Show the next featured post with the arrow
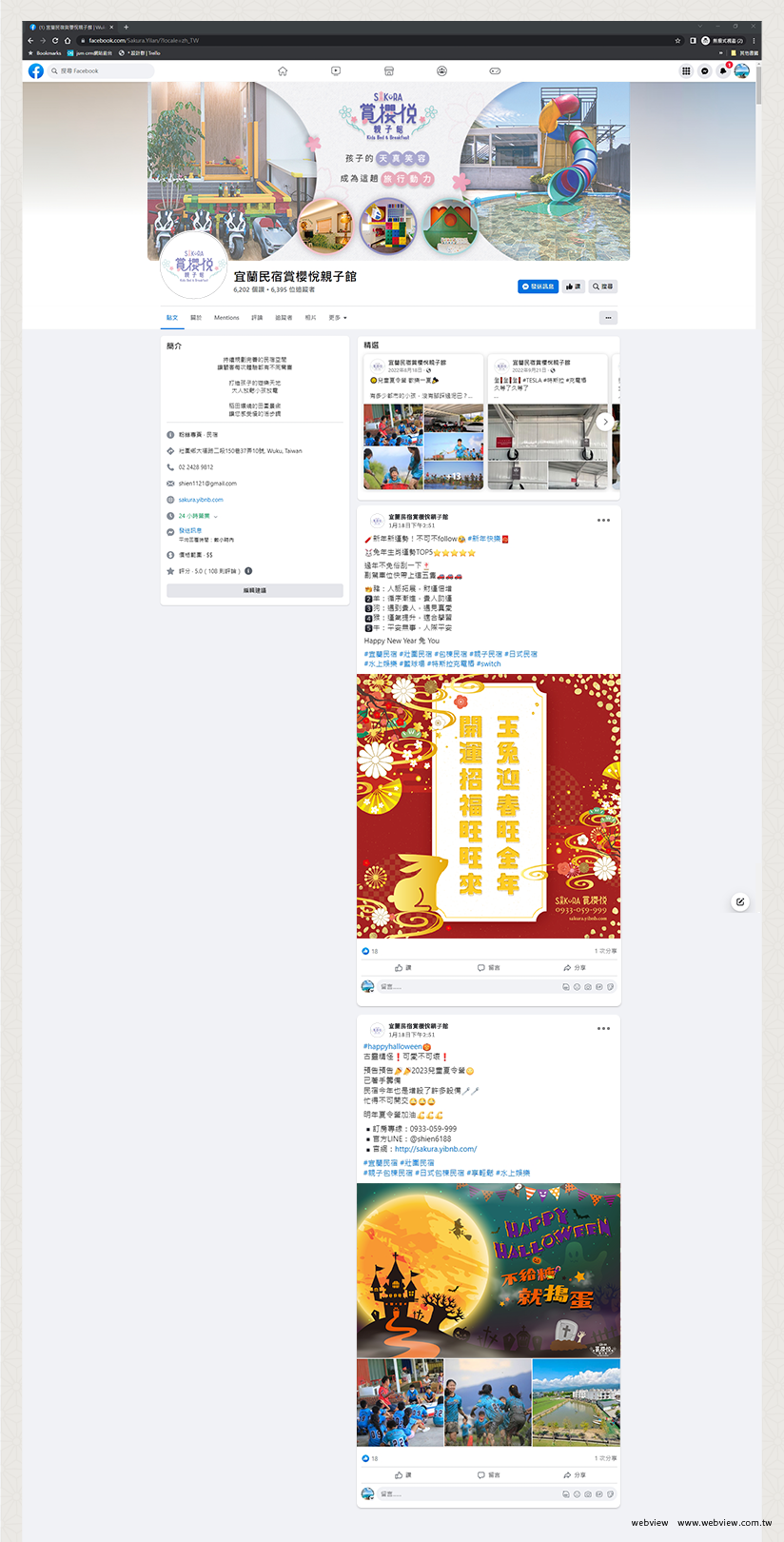The image size is (784, 1542). [605, 422]
